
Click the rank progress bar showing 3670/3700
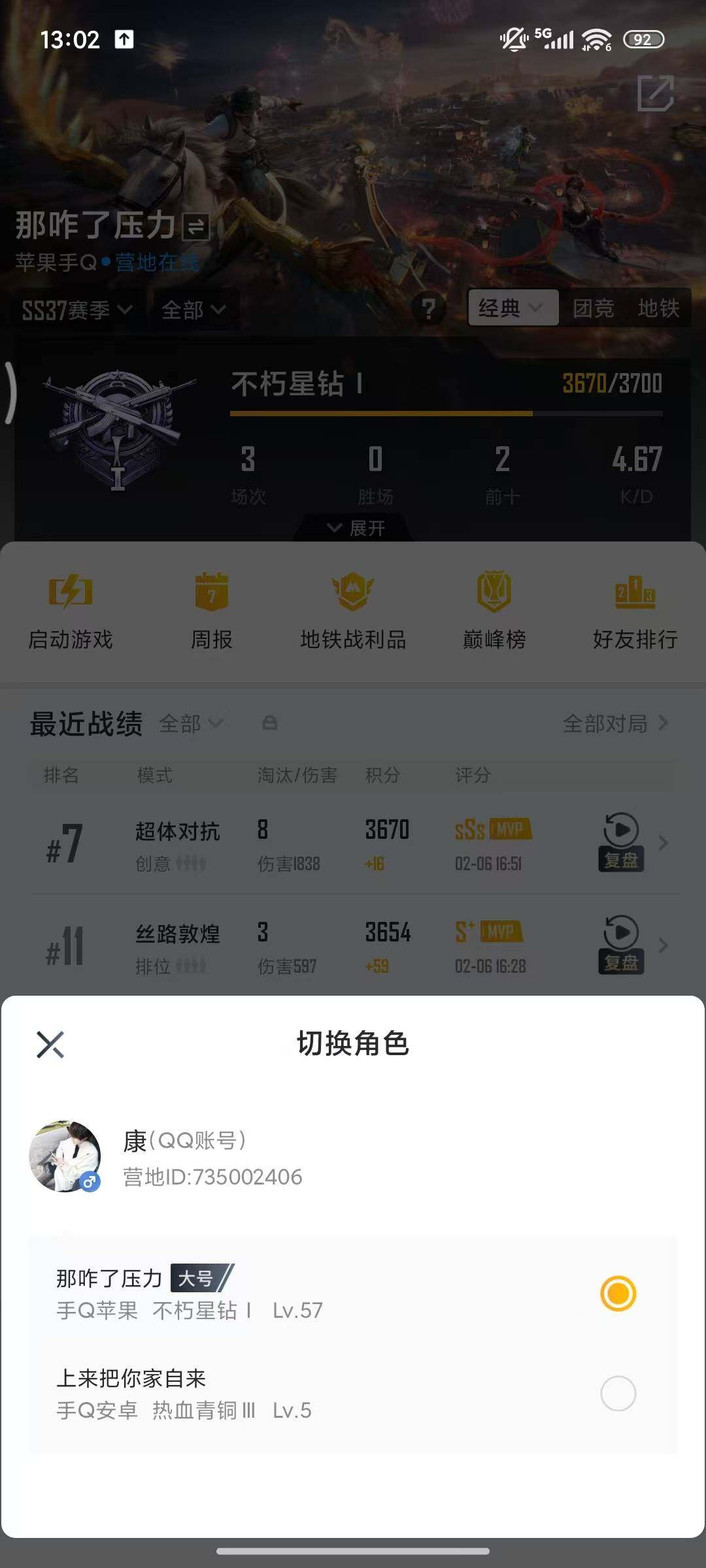point(446,412)
